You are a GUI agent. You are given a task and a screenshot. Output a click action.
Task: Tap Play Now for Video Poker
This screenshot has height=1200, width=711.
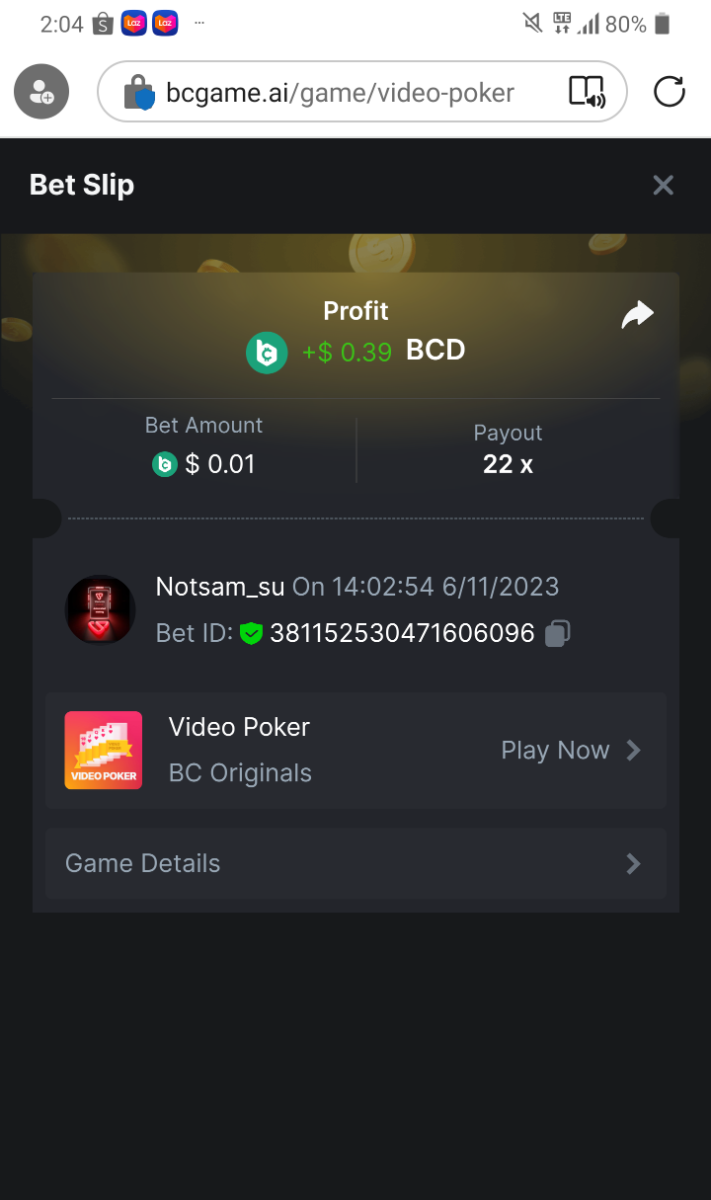tap(570, 750)
